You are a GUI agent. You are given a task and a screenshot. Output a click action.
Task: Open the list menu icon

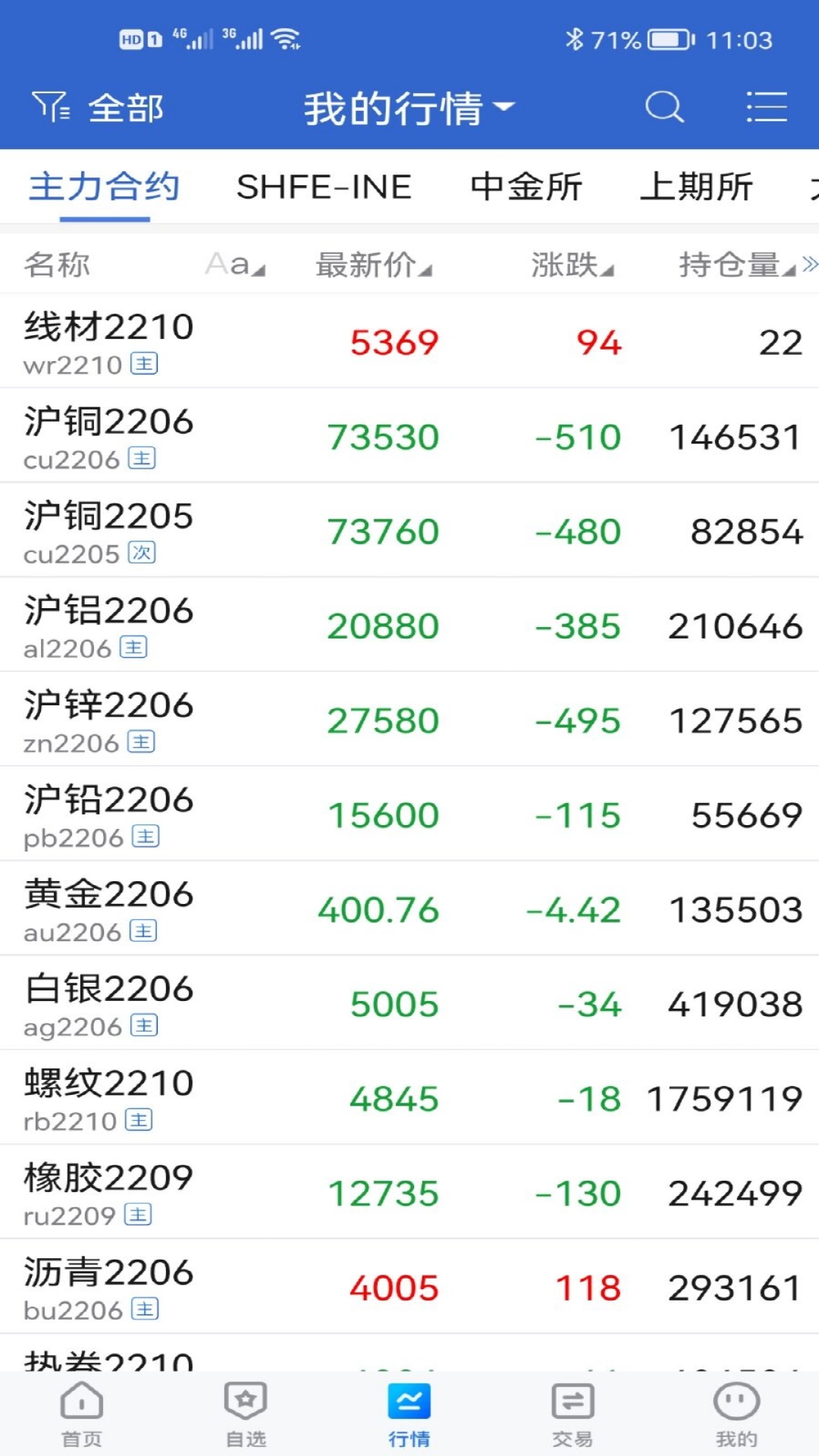click(766, 107)
